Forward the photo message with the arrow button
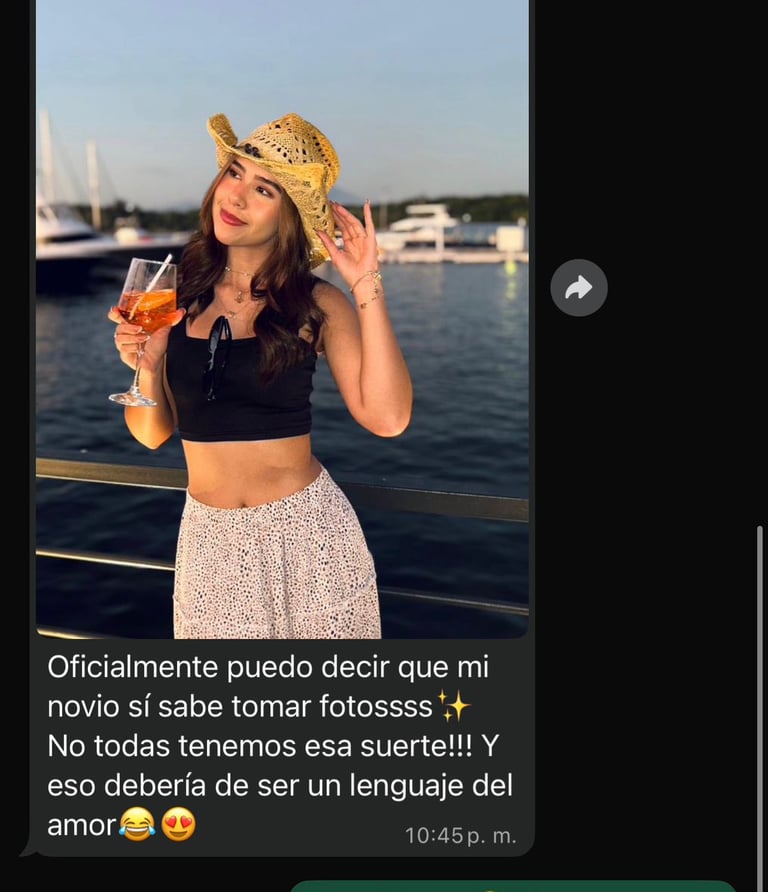 579,288
